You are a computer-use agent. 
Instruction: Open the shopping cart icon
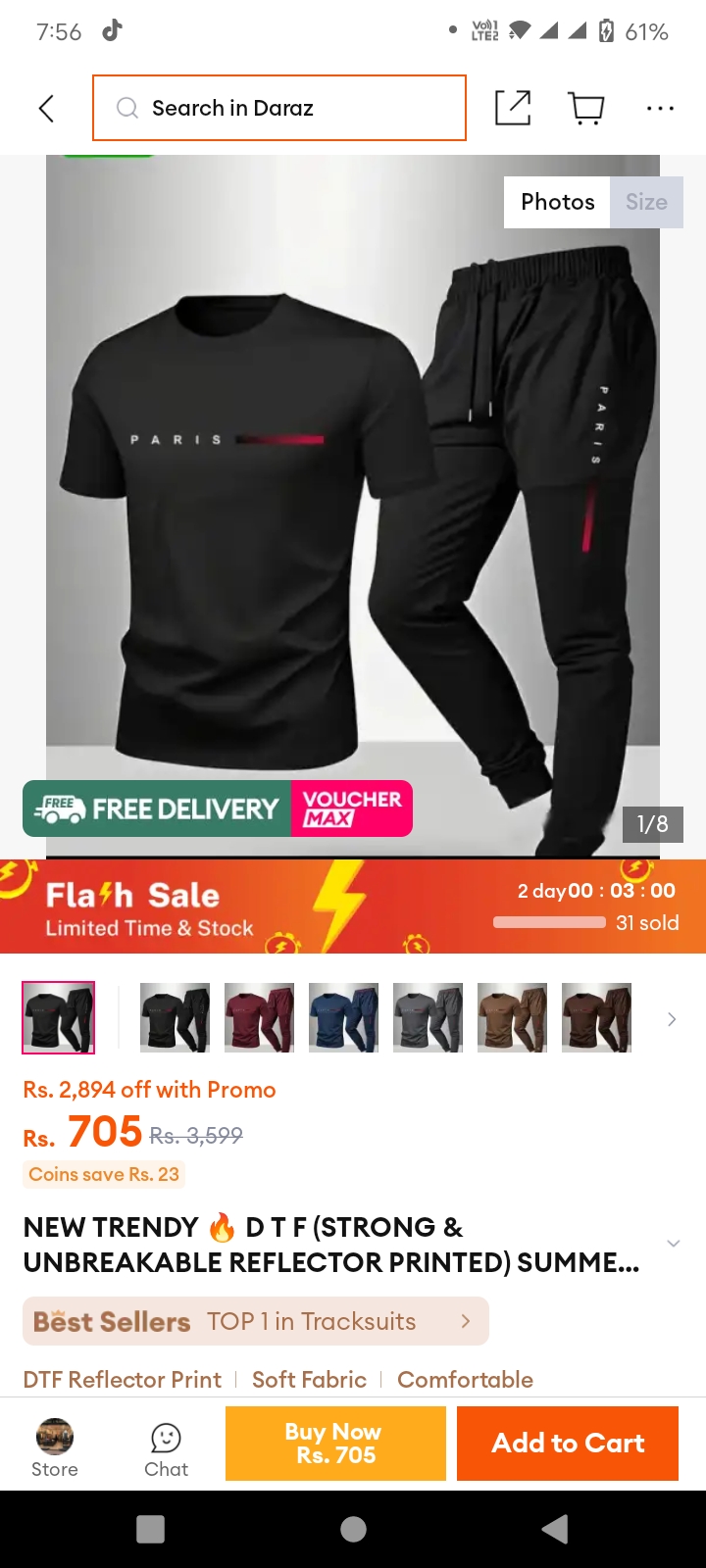click(586, 108)
